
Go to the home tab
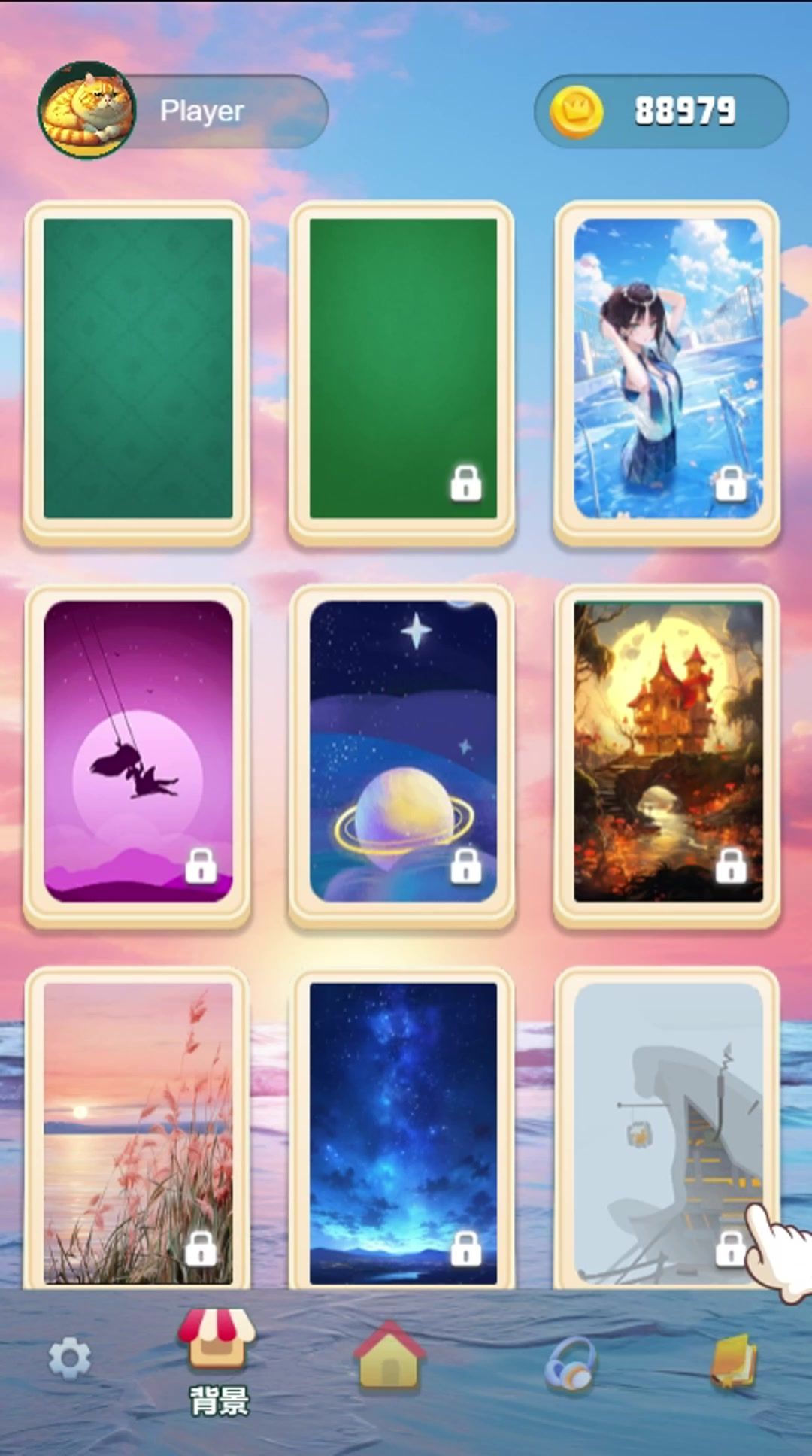[x=389, y=1356]
